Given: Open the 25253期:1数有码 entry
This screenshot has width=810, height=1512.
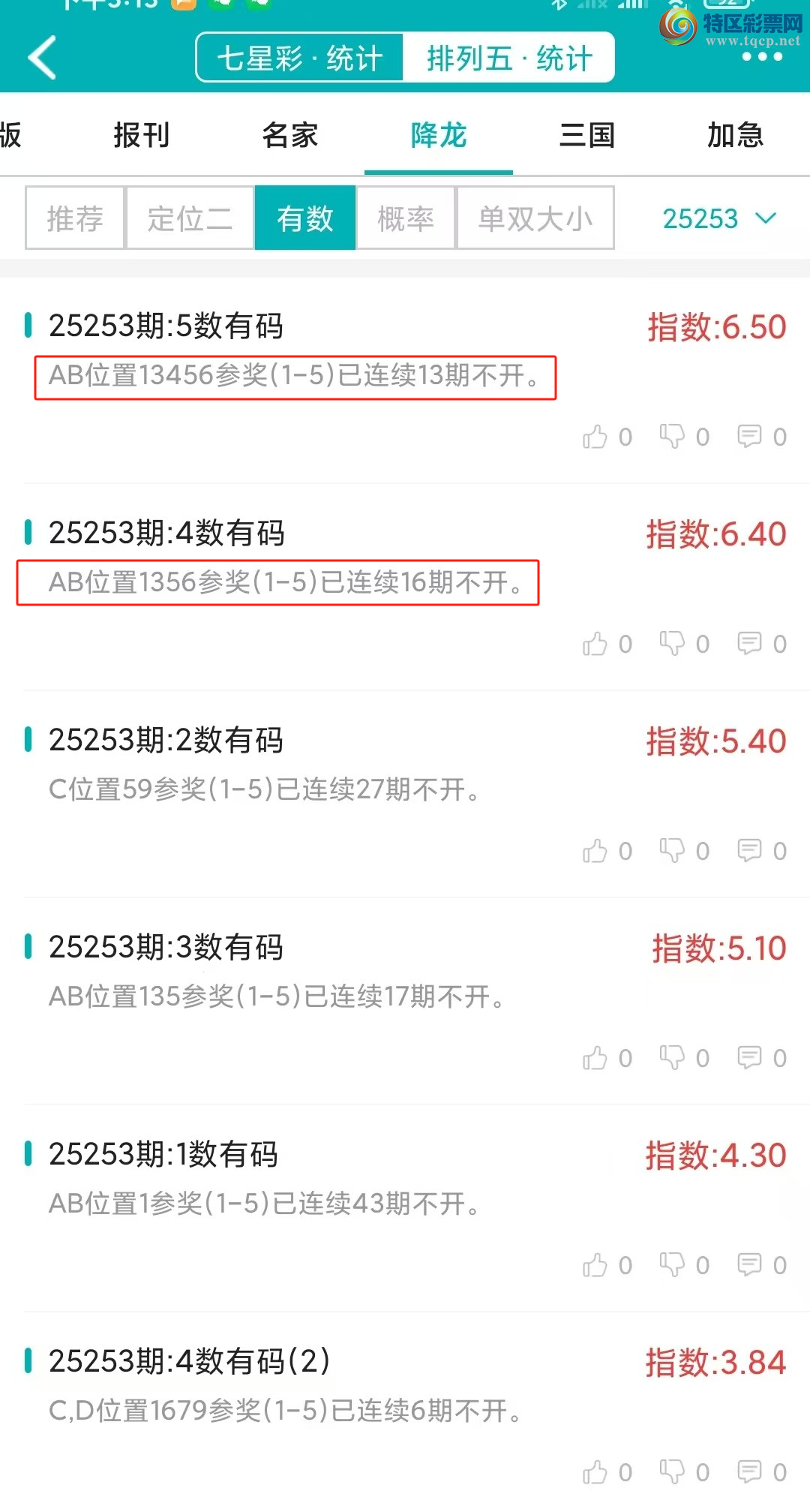Looking at the screenshot, I should [x=163, y=1155].
